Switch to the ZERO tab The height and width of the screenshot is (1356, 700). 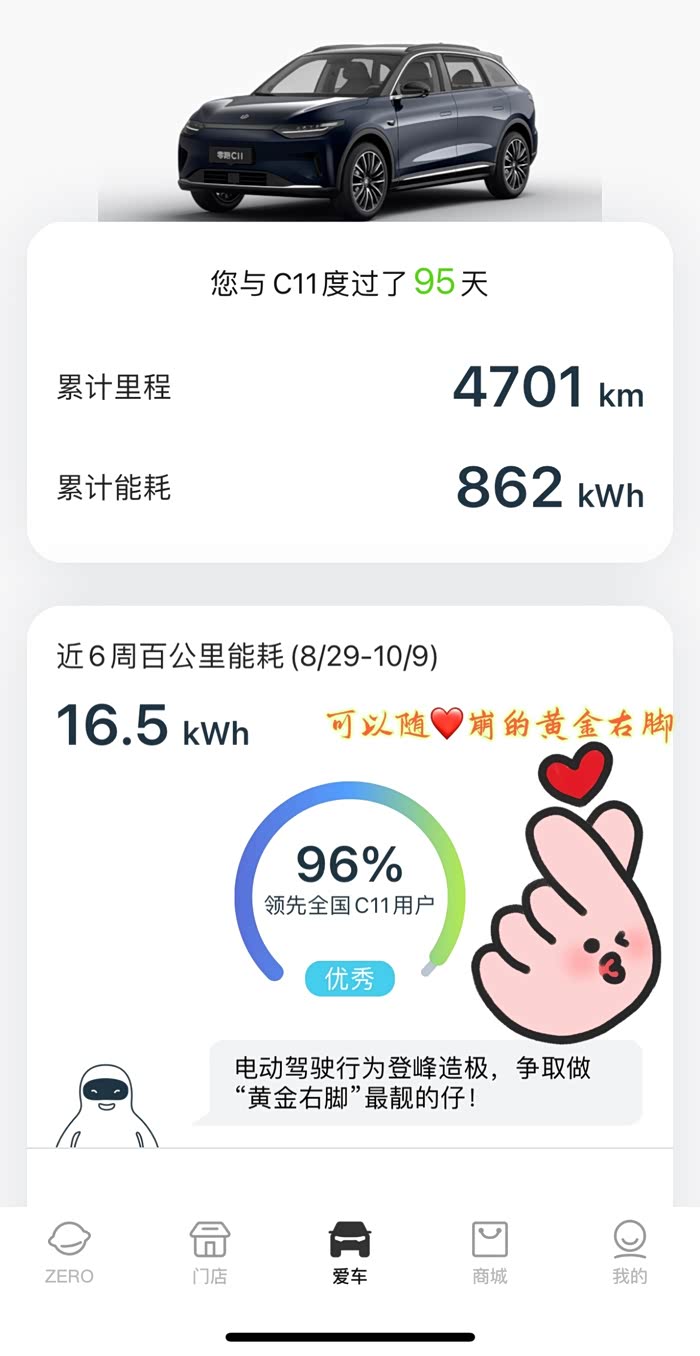click(x=69, y=1251)
